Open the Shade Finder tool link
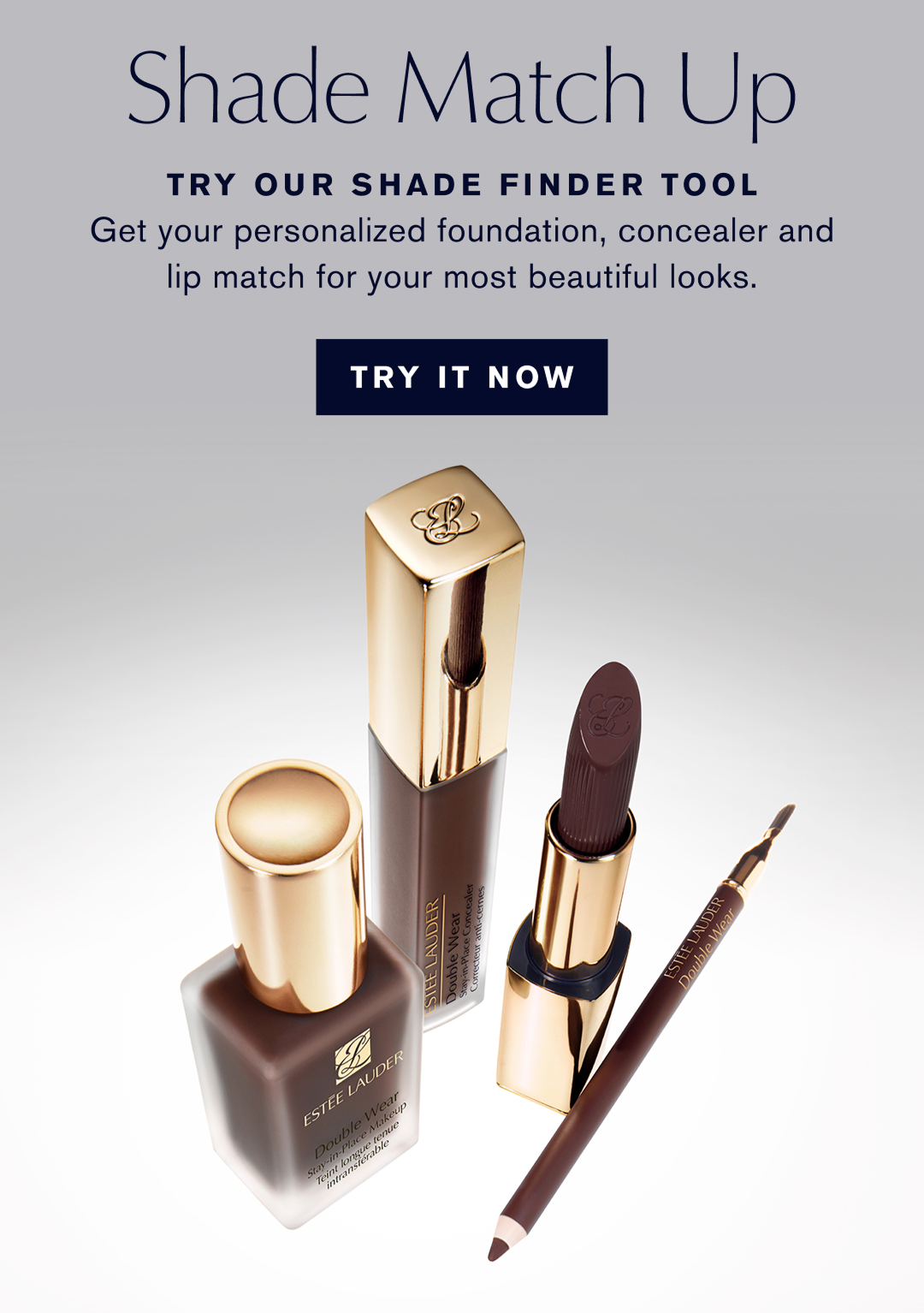 [x=460, y=377]
